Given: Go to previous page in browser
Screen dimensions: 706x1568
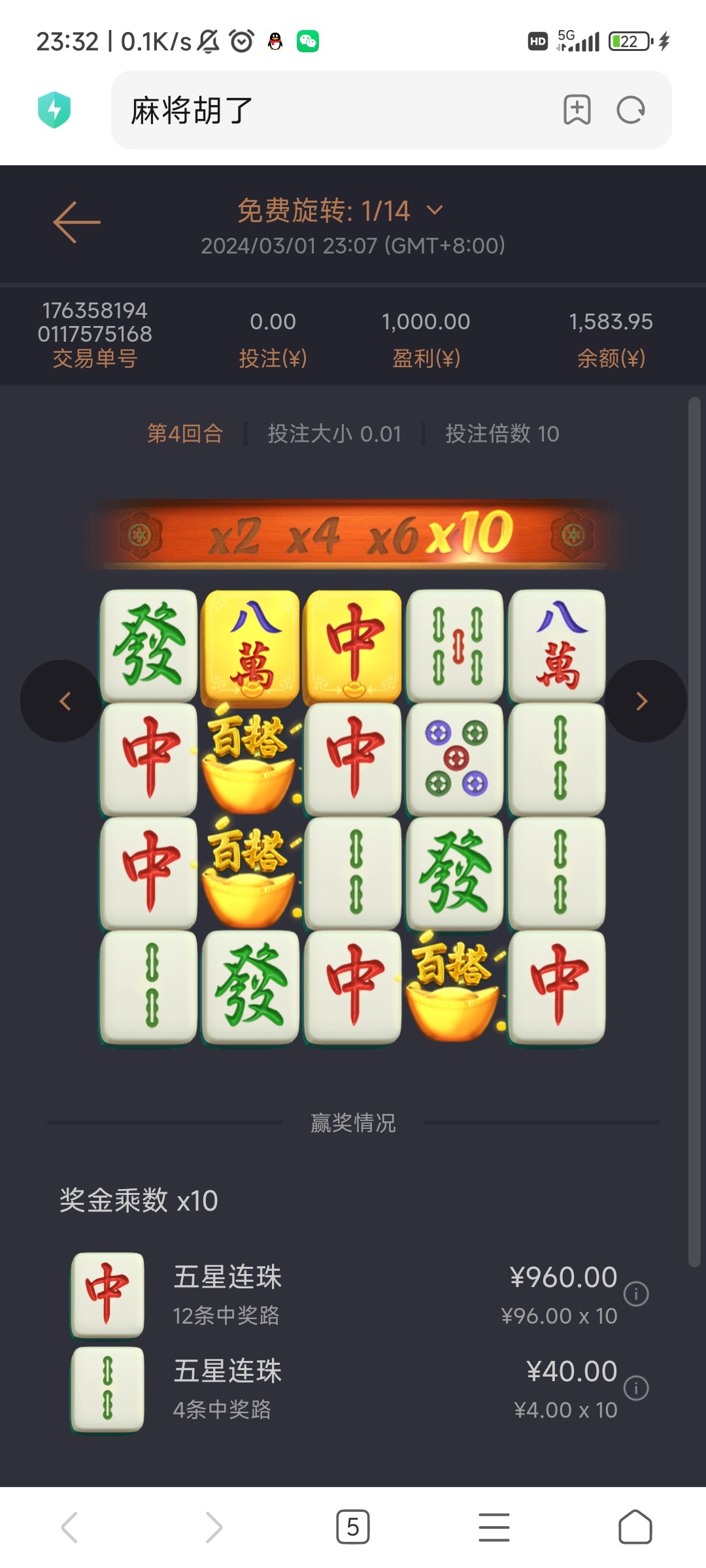Looking at the screenshot, I should [70, 1527].
